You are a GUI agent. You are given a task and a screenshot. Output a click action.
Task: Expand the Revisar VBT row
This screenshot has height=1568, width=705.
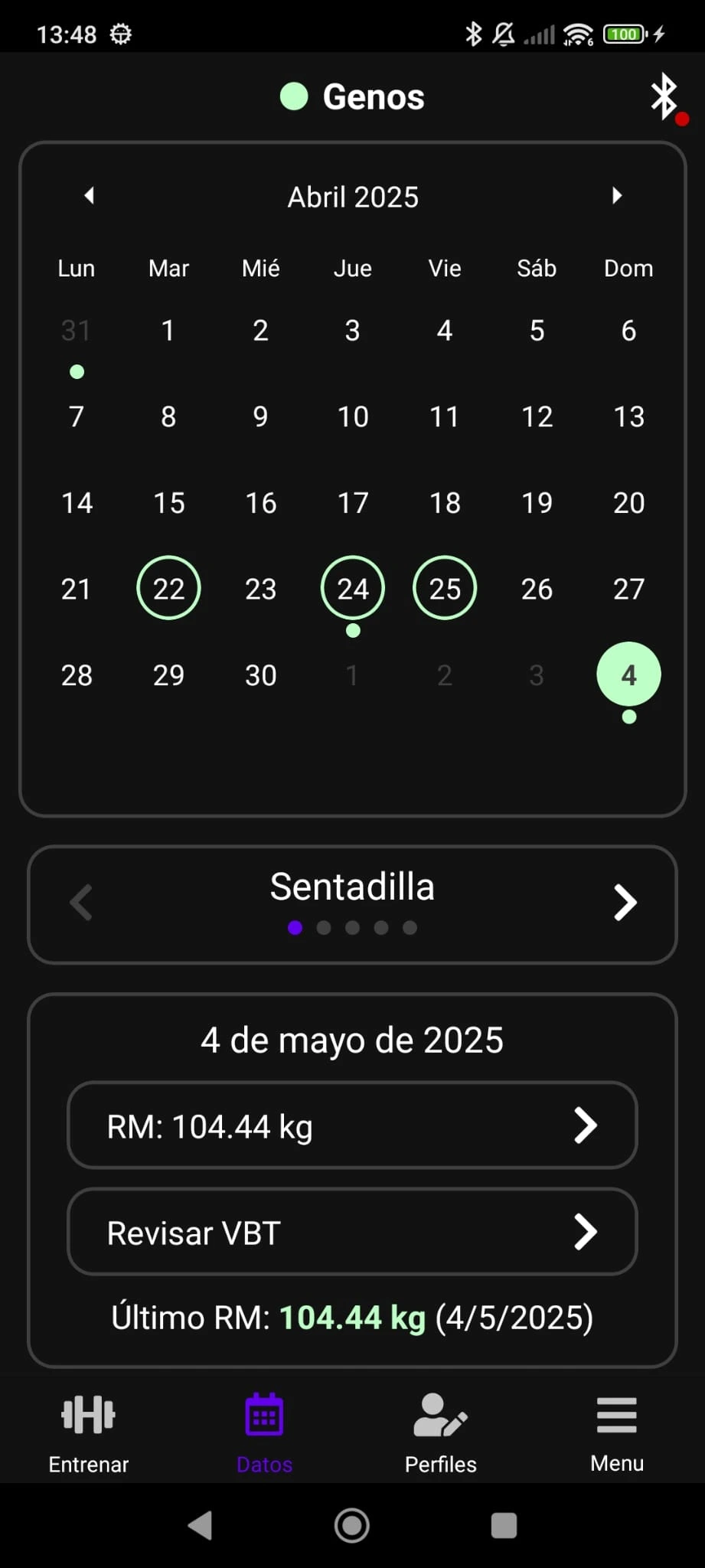[x=352, y=1233]
